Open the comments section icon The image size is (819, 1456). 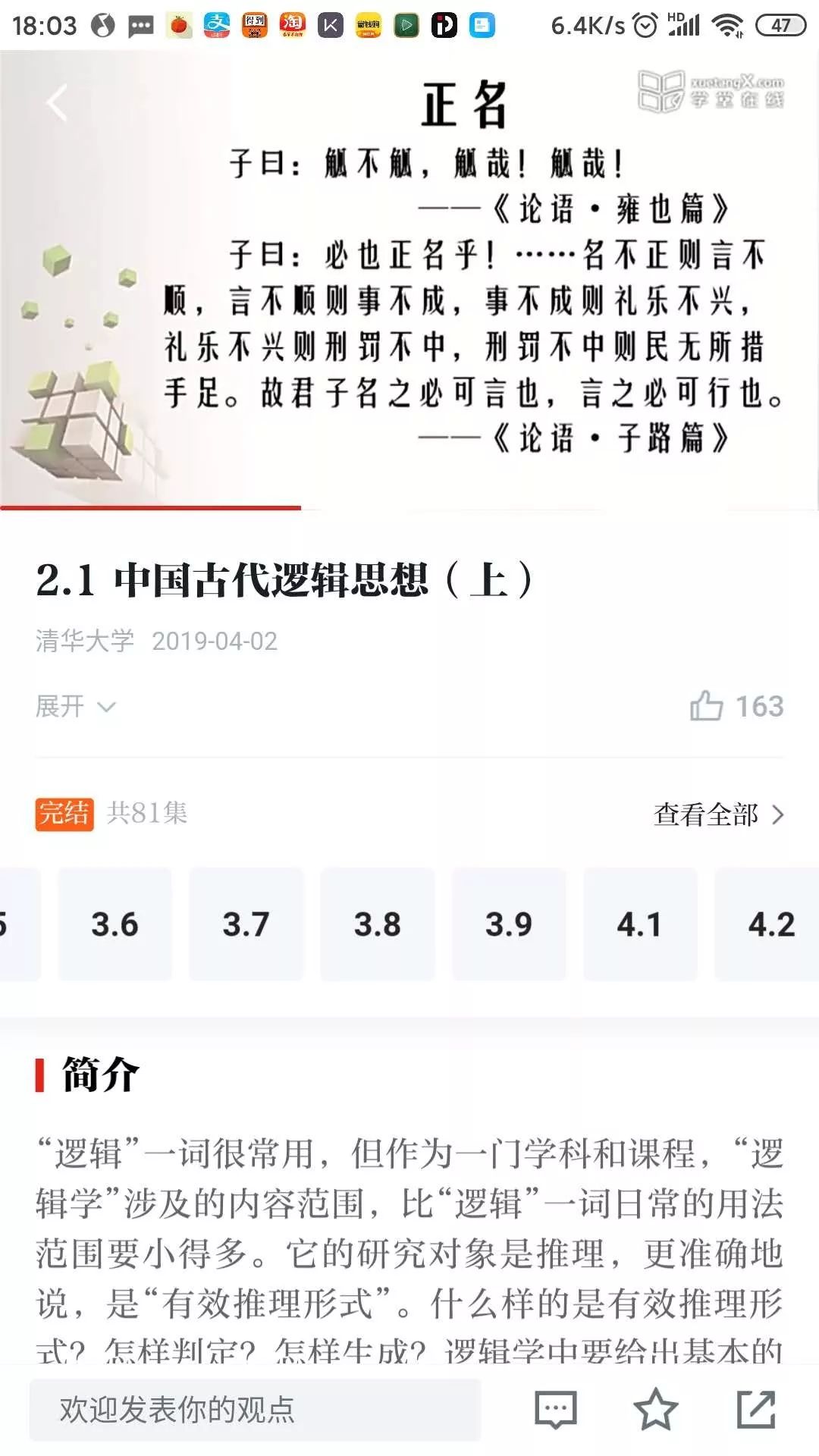pyautogui.click(x=556, y=1410)
